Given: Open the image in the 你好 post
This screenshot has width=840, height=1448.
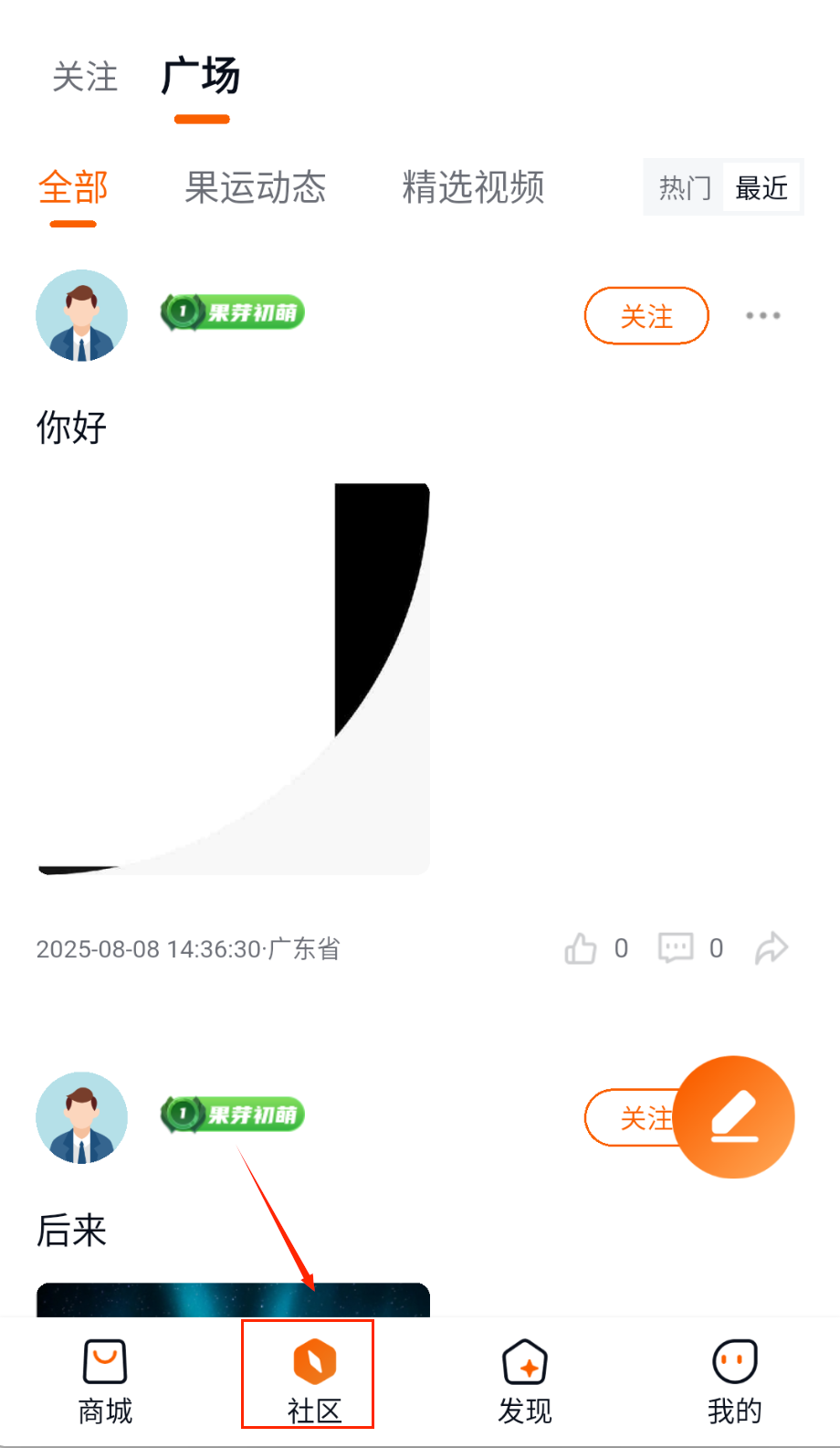Looking at the screenshot, I should click(234, 678).
